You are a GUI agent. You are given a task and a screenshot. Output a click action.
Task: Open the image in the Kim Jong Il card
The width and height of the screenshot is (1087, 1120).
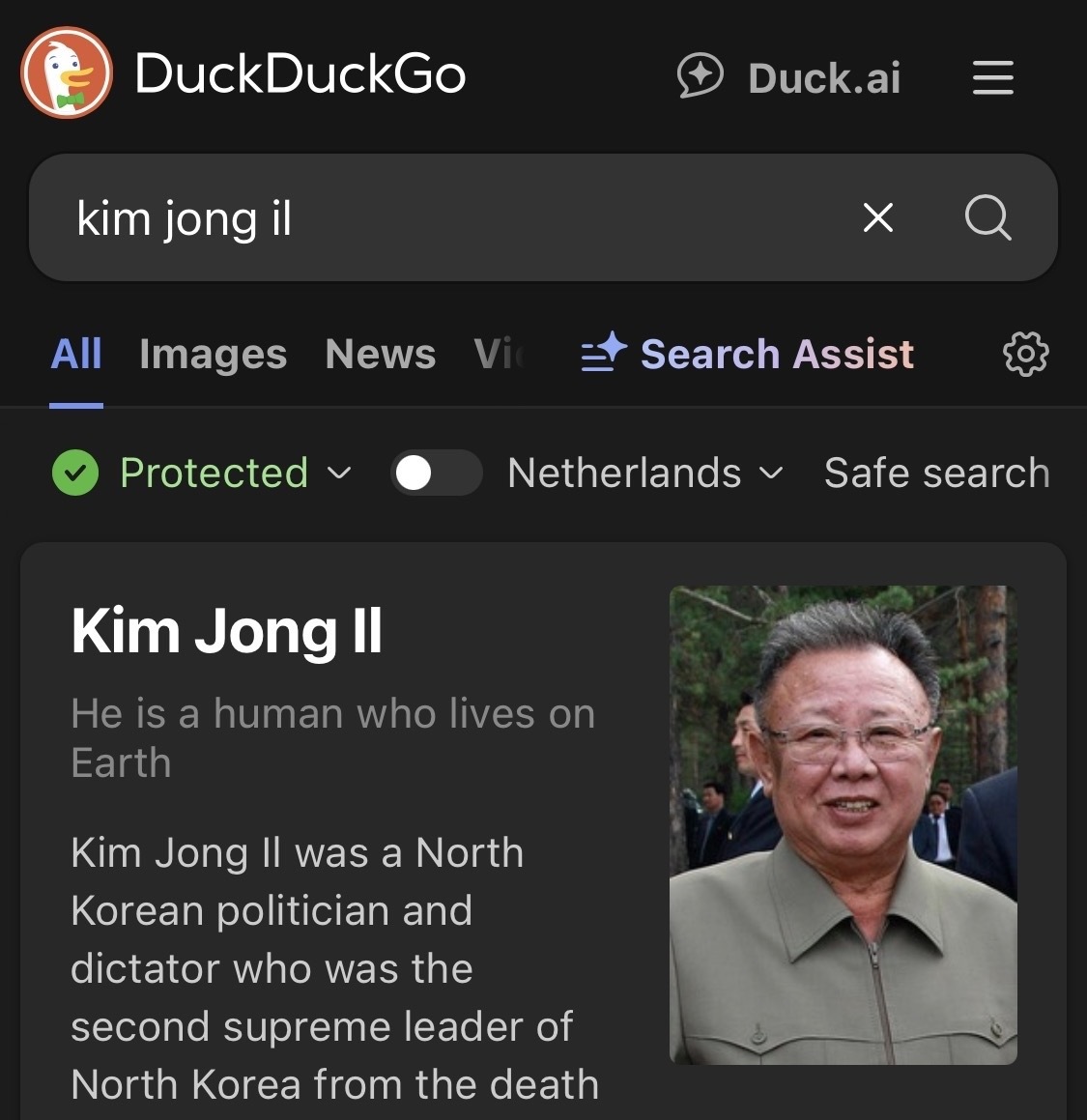point(843,824)
